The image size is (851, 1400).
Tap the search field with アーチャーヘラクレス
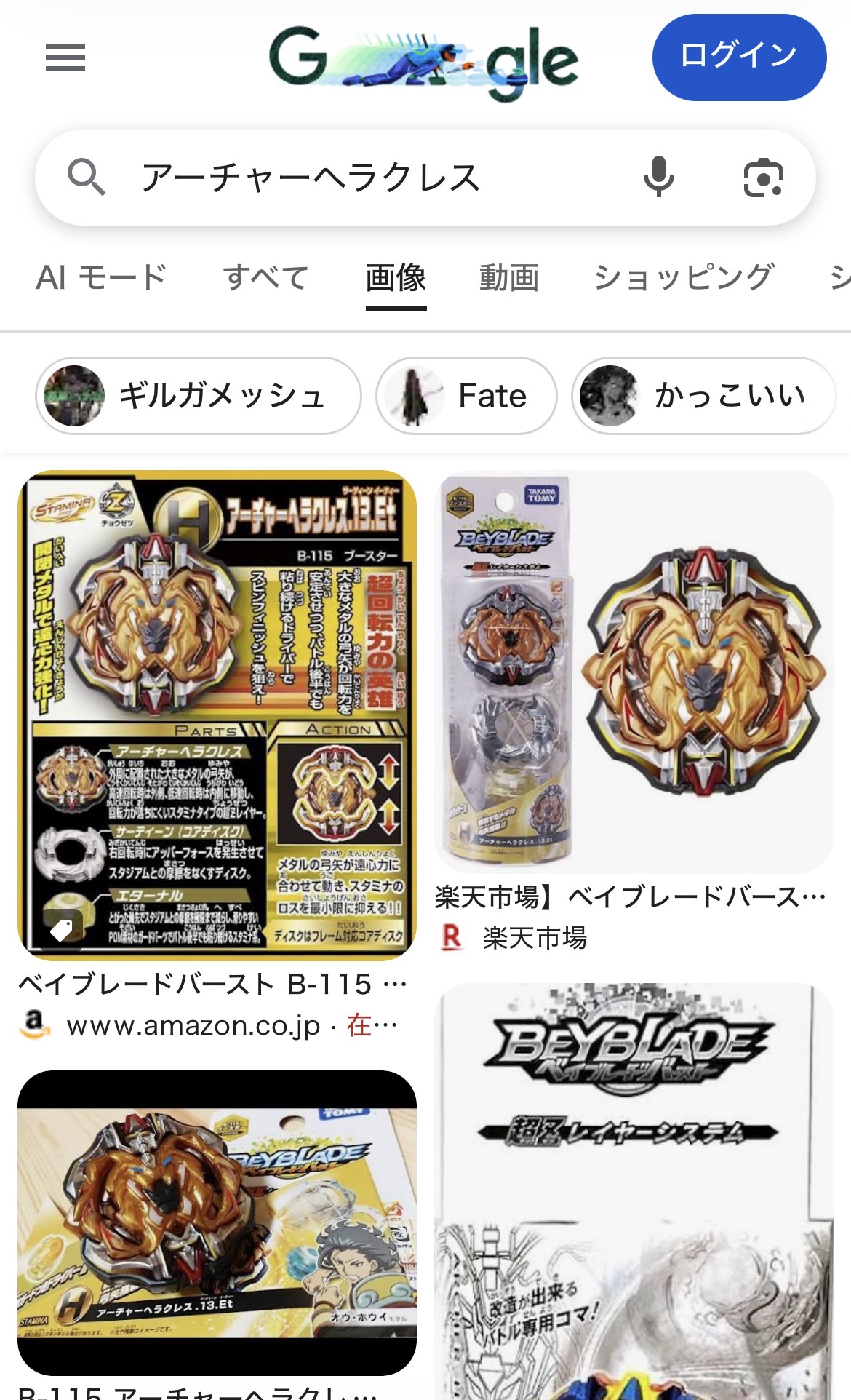[x=364, y=178]
